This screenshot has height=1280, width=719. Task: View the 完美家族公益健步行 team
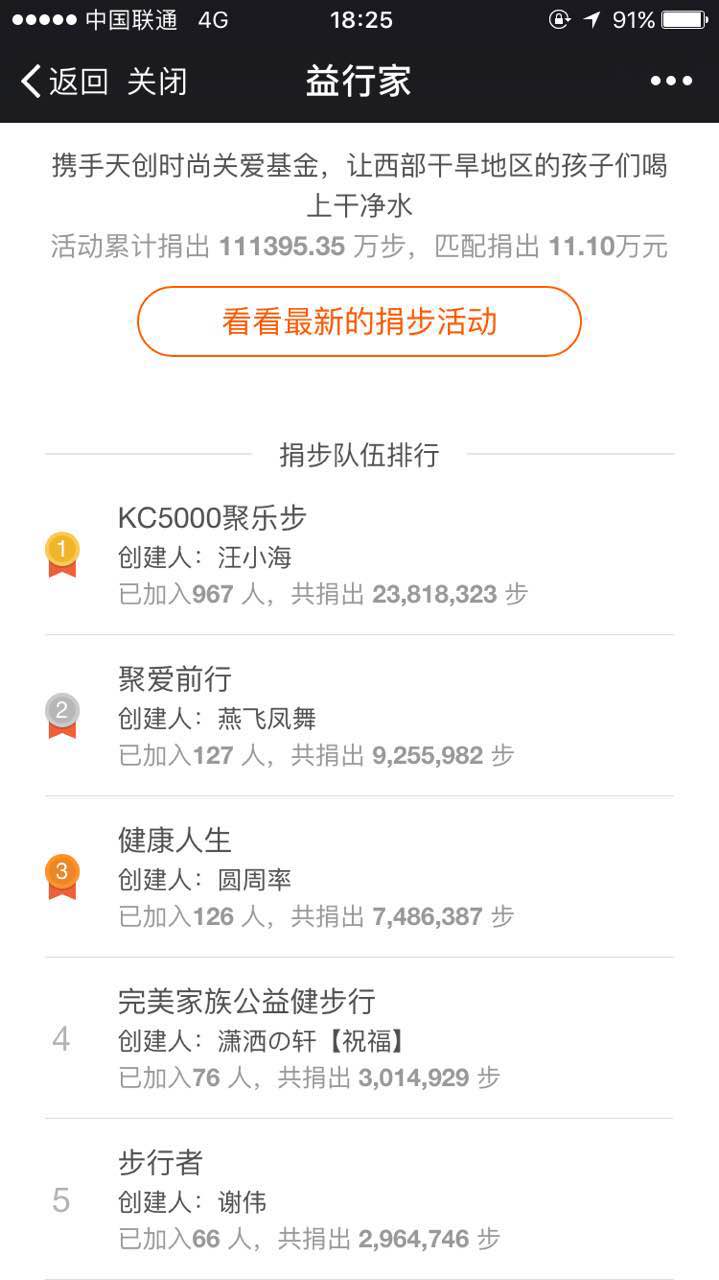coord(359,1039)
